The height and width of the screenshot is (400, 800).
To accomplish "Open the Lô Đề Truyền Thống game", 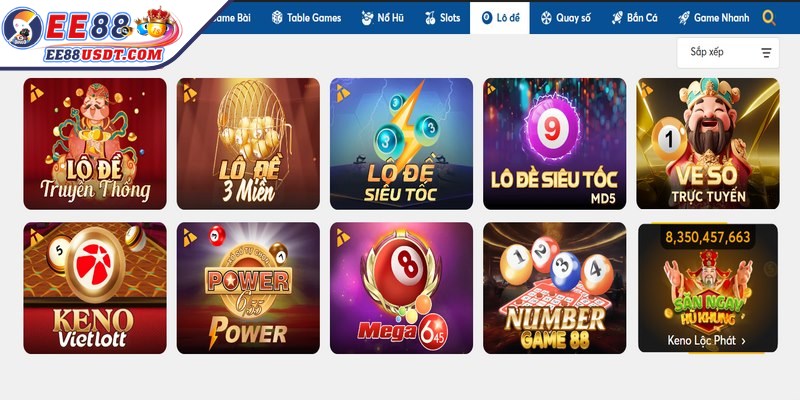I will (x=95, y=144).
